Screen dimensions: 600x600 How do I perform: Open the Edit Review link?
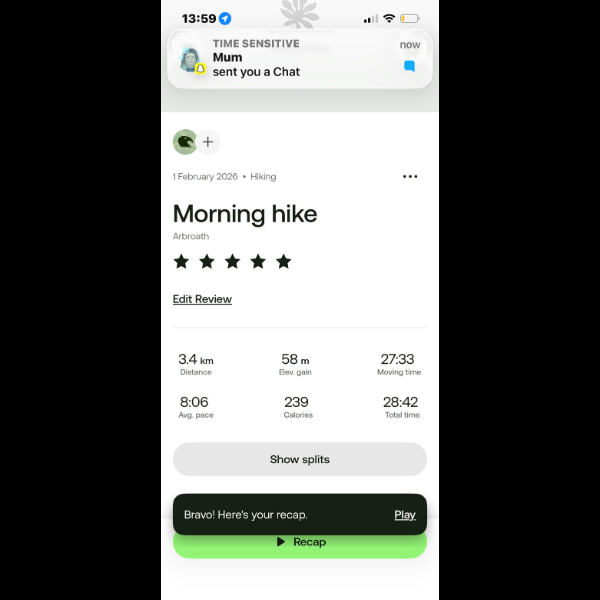click(x=202, y=299)
